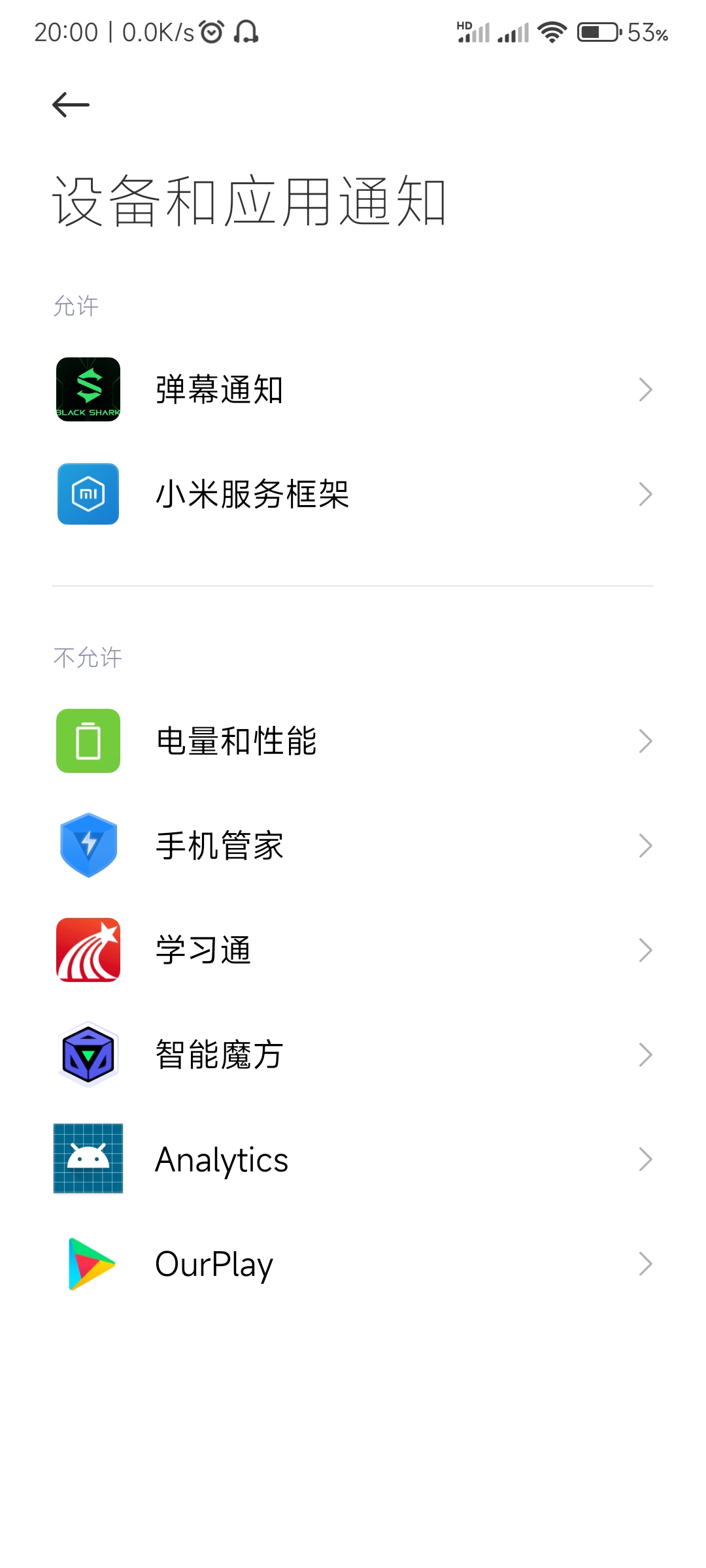Open 弹幕通知 notification access settings

(x=353, y=389)
